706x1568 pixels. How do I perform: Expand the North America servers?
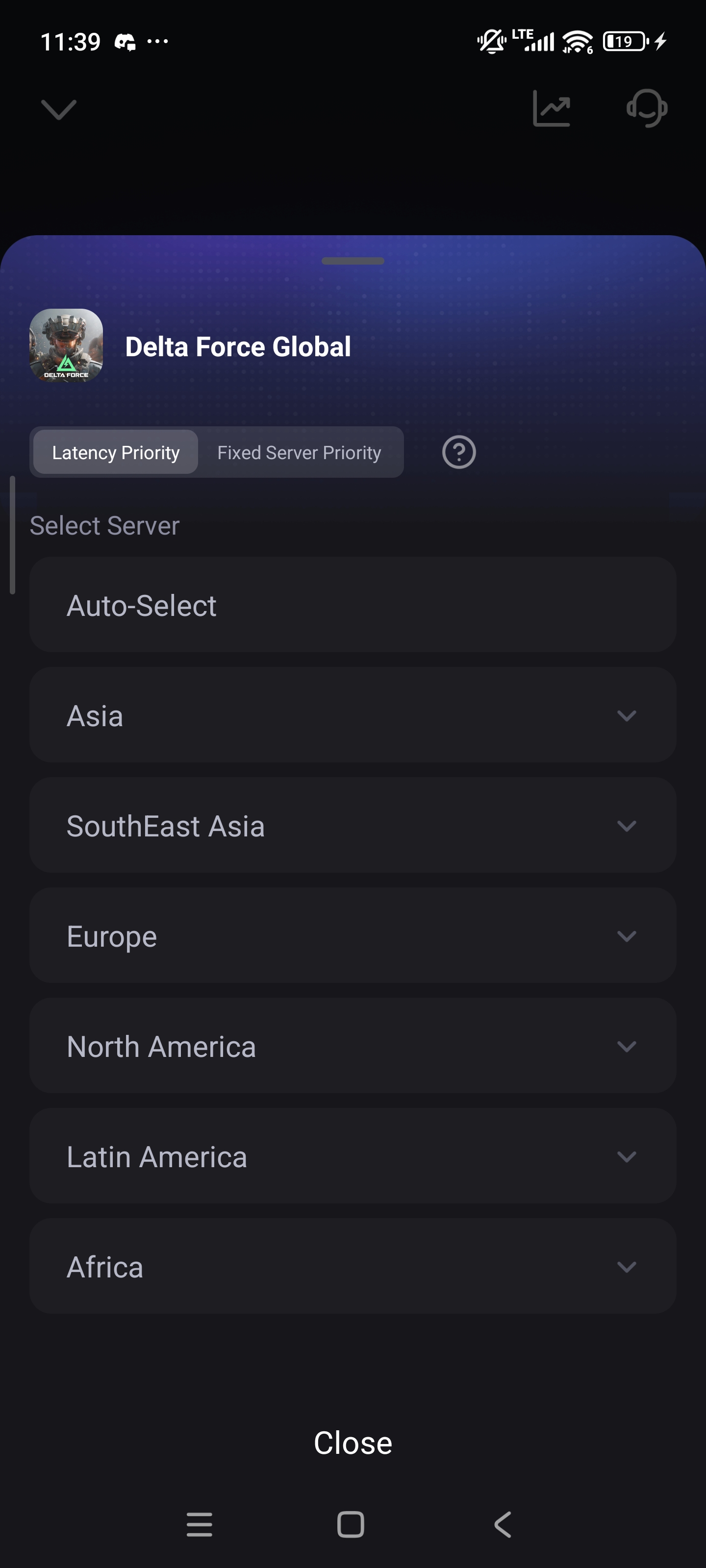(x=353, y=1046)
